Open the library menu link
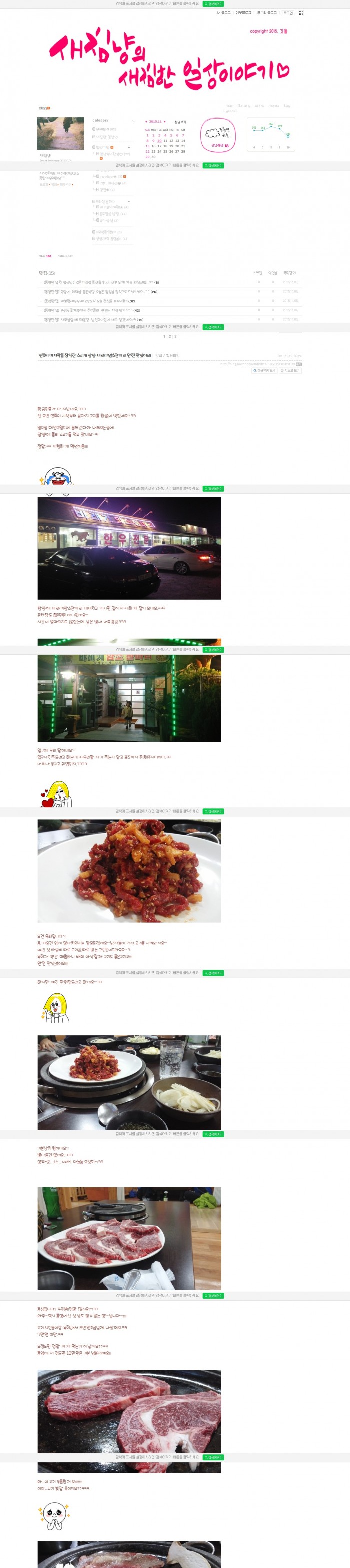 (x=244, y=106)
